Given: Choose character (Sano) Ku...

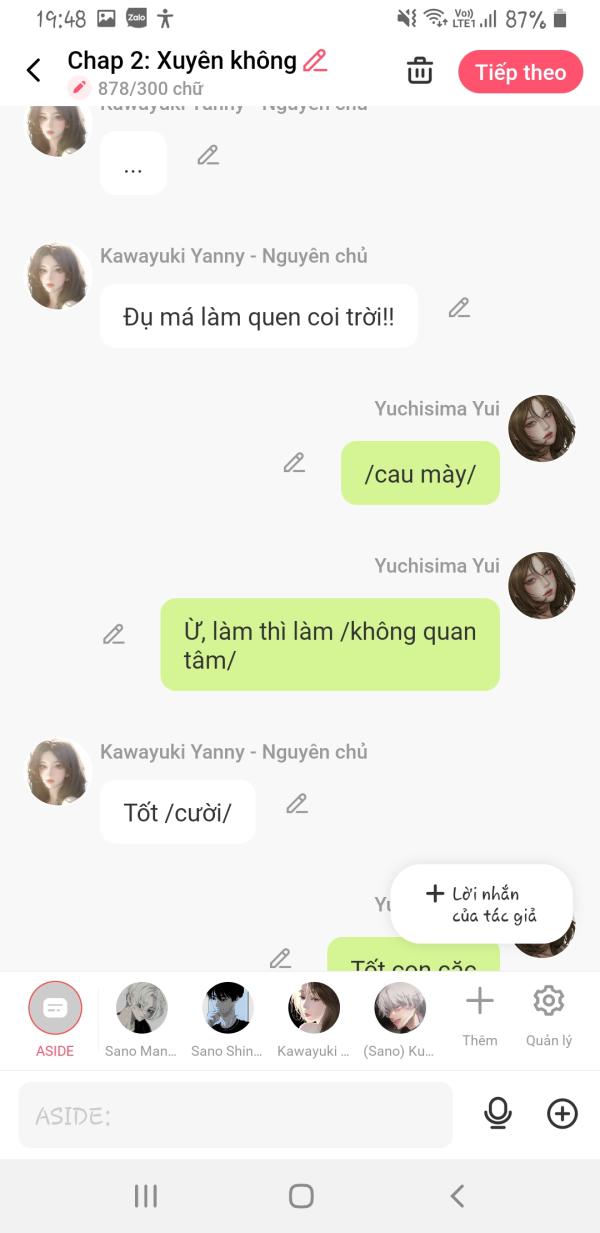Looking at the screenshot, I should tap(399, 1019).
